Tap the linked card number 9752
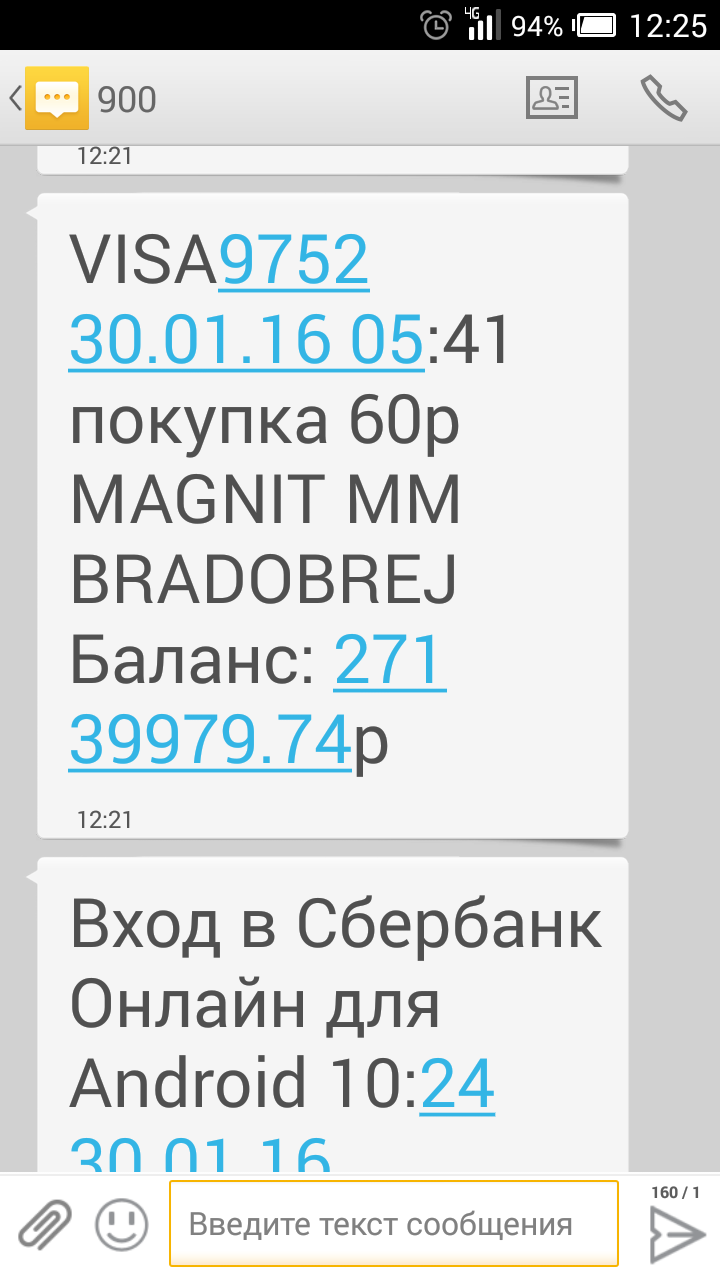The width and height of the screenshot is (720, 1280). point(294,261)
